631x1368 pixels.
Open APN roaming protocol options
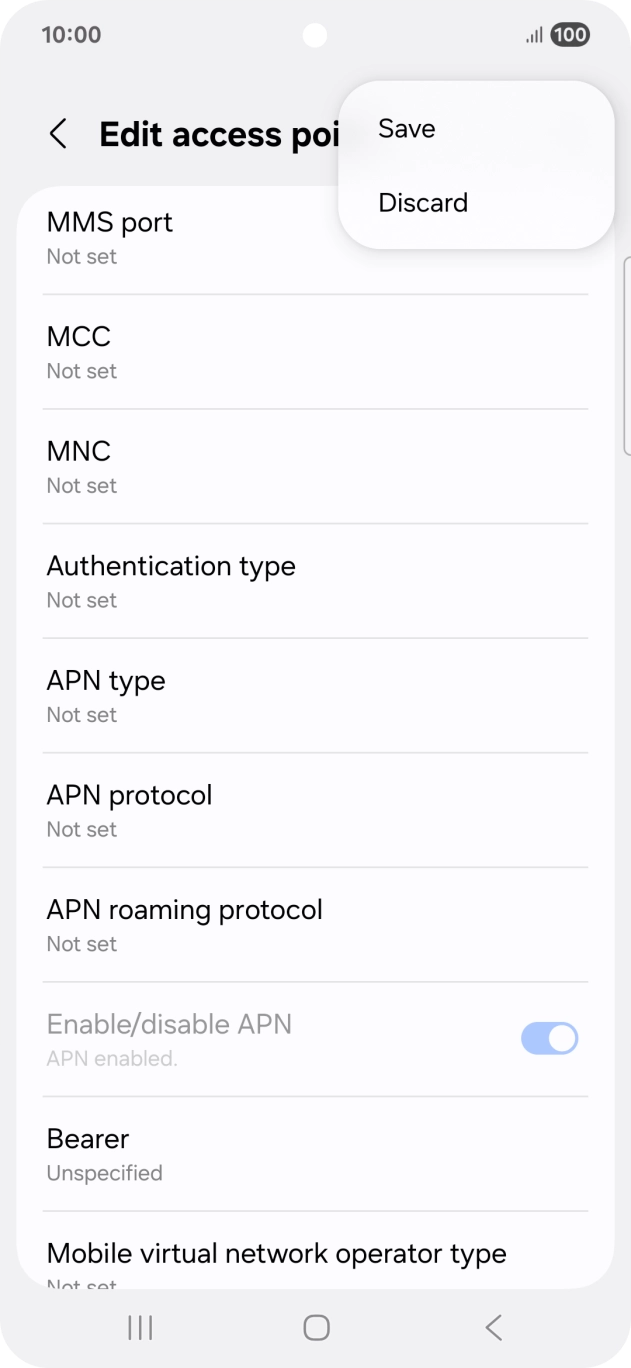315,925
